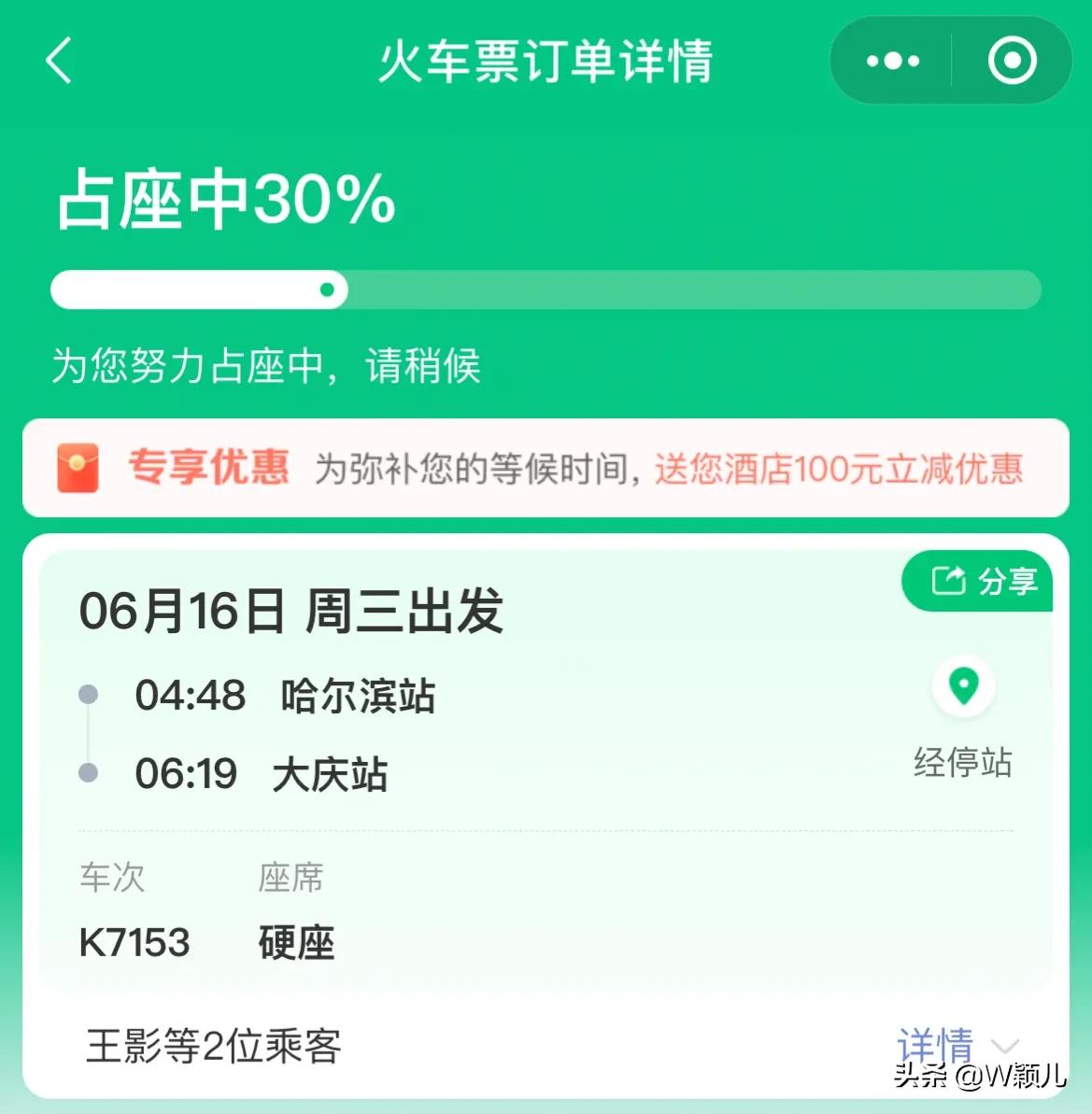
Task: Open the share icon on the trip card
Action: click(x=947, y=580)
